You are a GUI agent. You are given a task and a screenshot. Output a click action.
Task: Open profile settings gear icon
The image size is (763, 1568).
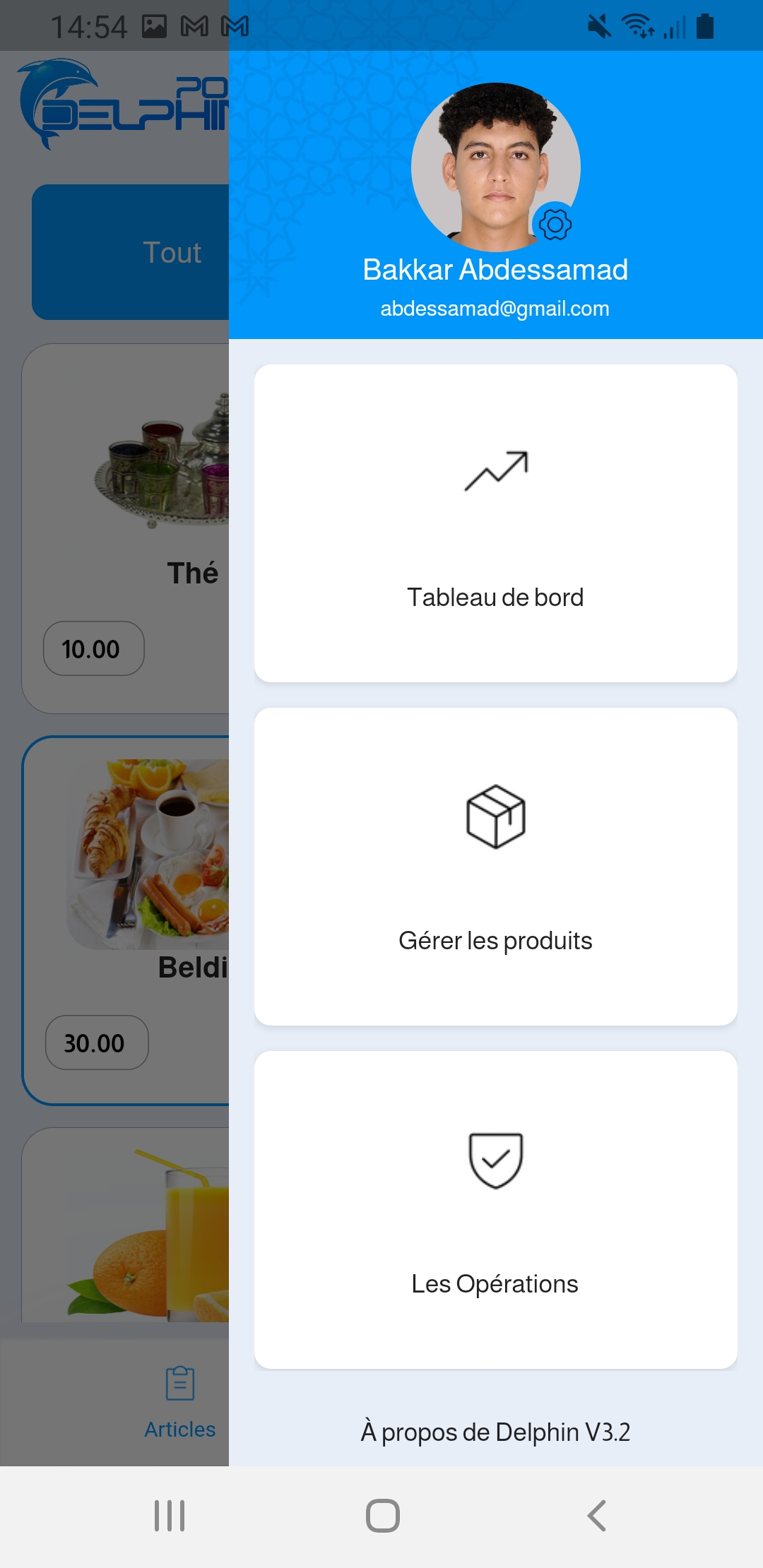(x=555, y=225)
